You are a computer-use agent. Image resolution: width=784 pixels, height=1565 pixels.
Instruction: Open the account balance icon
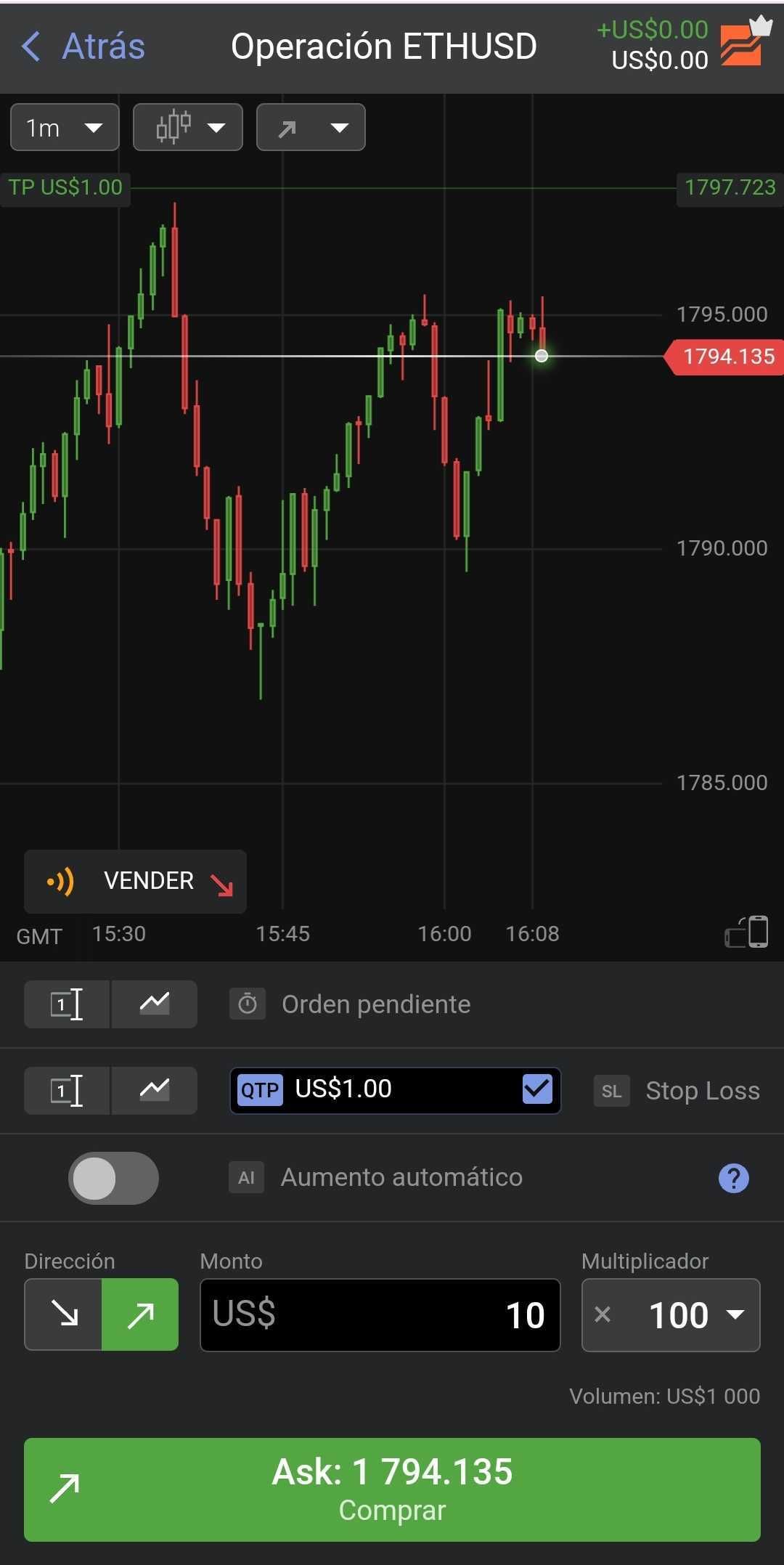(x=742, y=45)
